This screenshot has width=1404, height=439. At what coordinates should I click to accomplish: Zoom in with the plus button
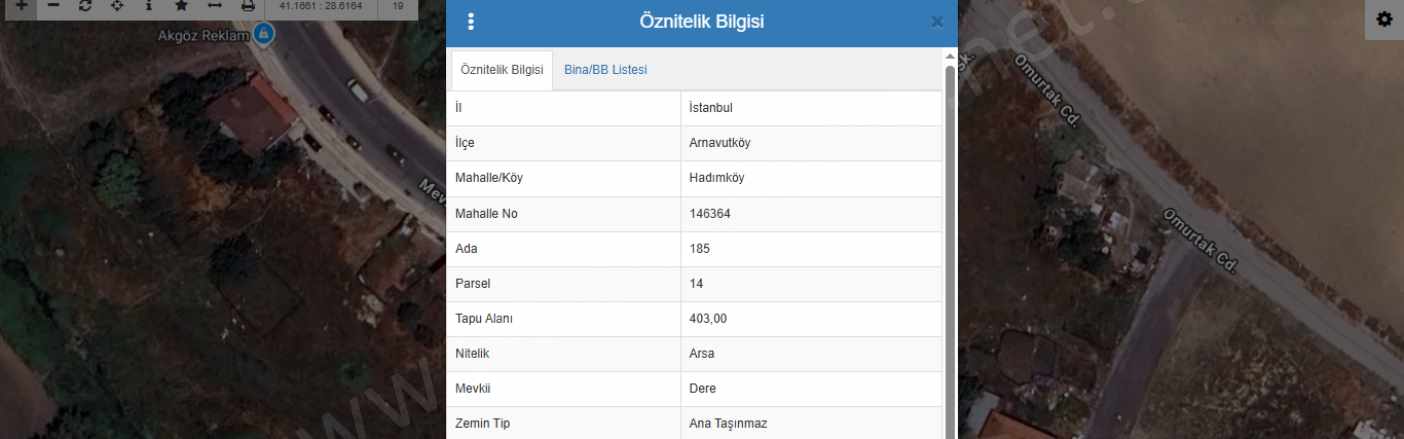click(x=22, y=6)
